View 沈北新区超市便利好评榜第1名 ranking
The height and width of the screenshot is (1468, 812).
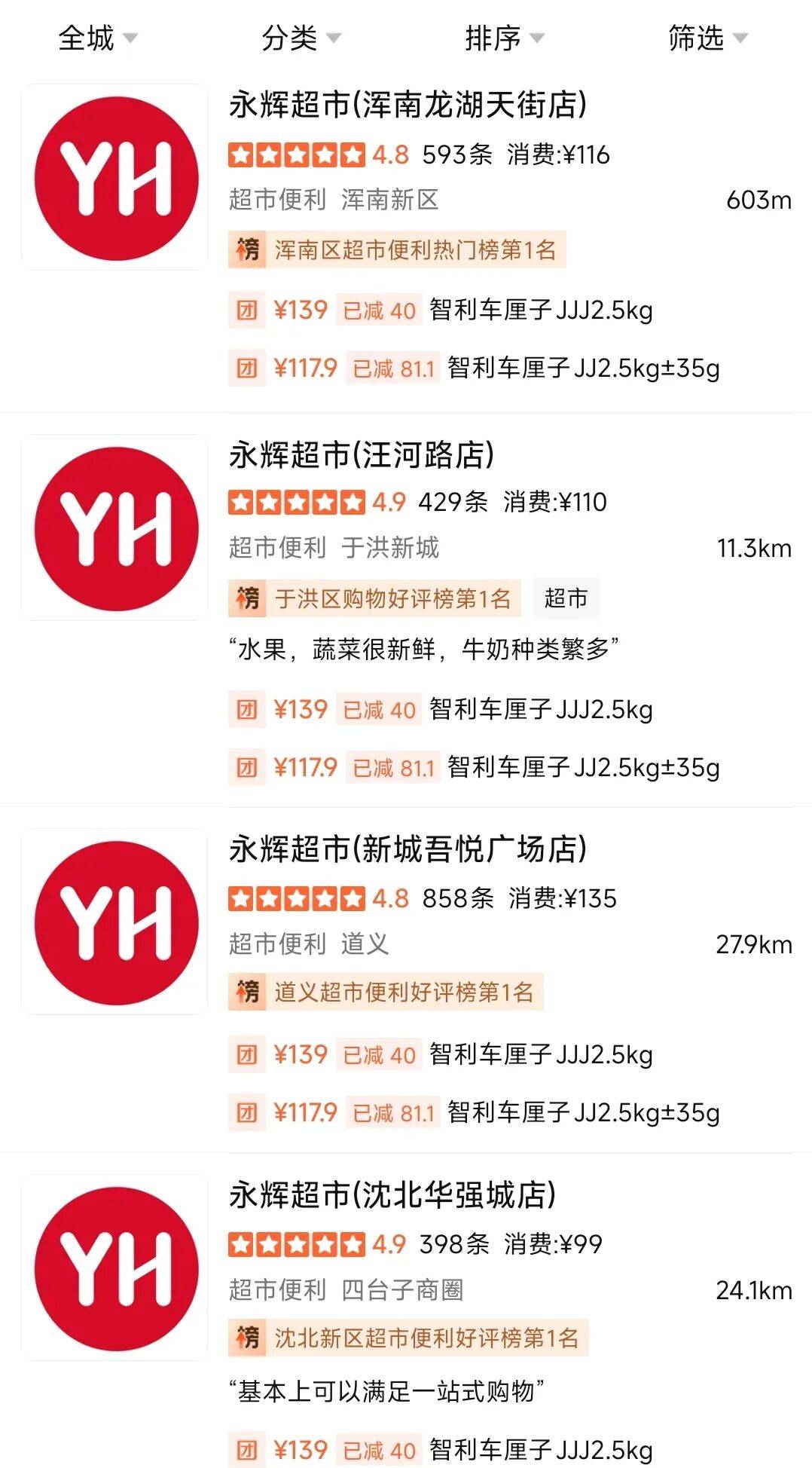click(408, 1338)
